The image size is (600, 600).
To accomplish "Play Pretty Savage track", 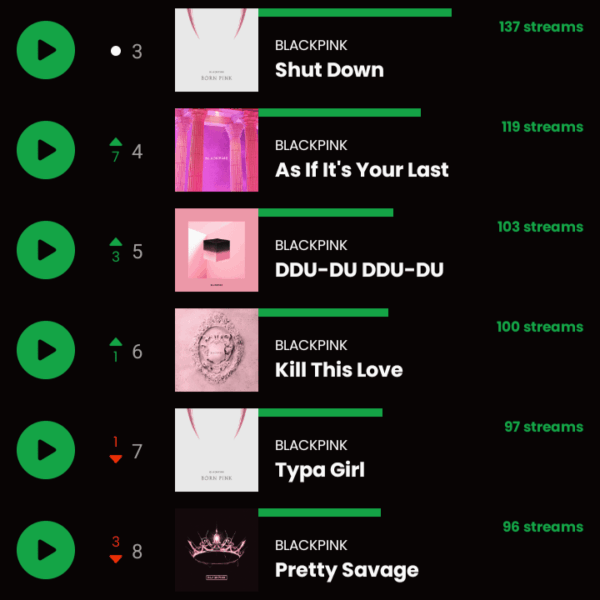I will (x=46, y=550).
